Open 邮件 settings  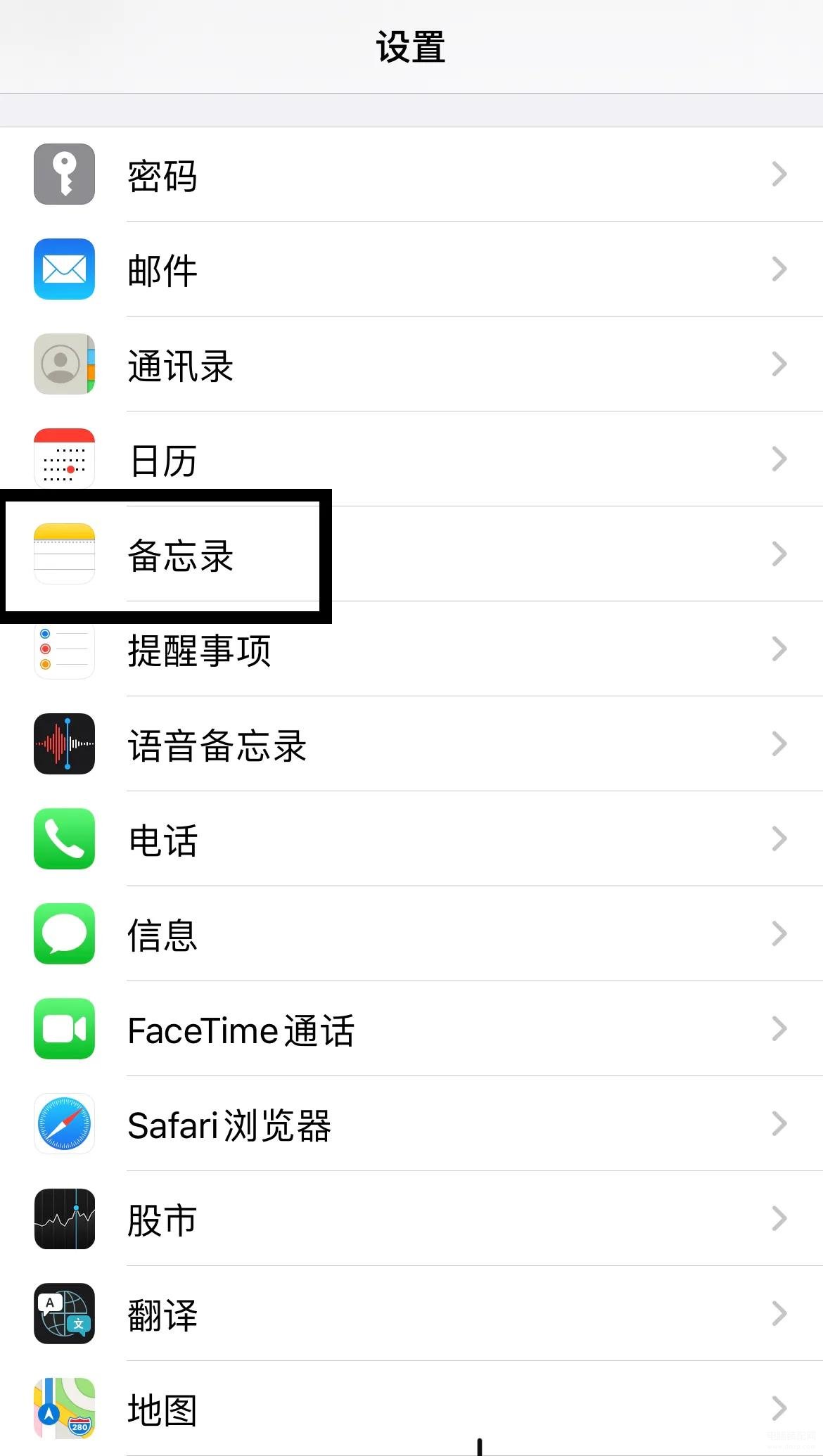412,269
